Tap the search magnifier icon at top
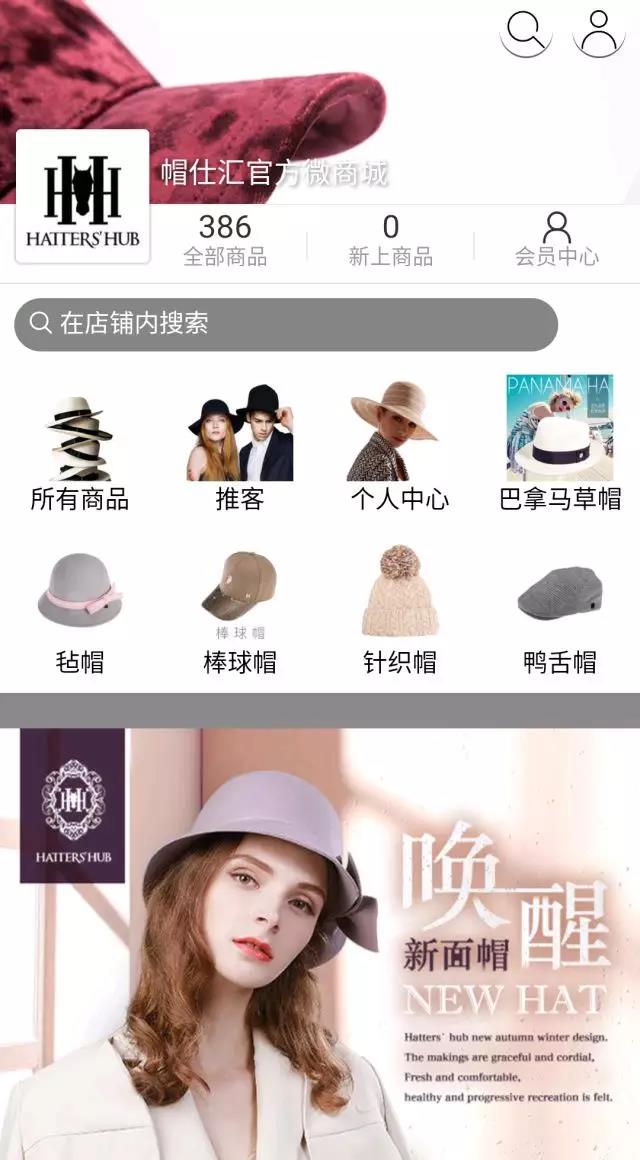This screenshot has height=1160, width=640. [x=526, y=31]
